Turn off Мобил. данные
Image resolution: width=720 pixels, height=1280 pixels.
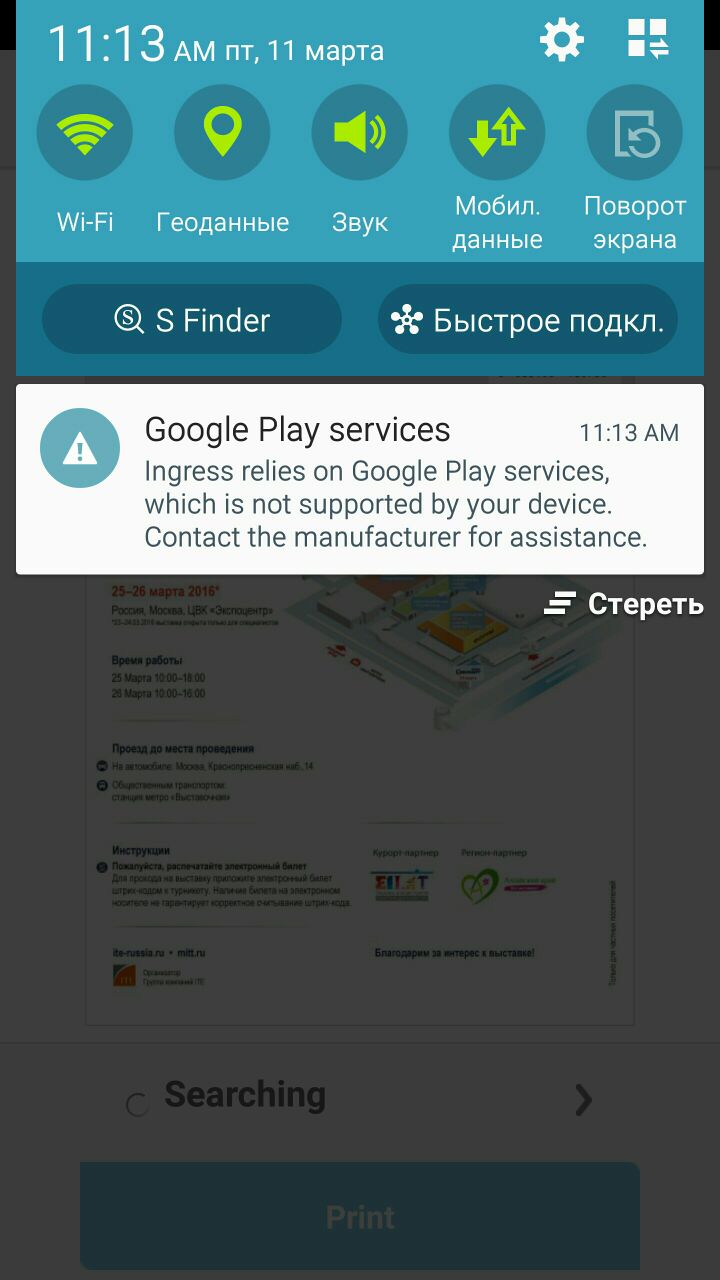[497, 133]
